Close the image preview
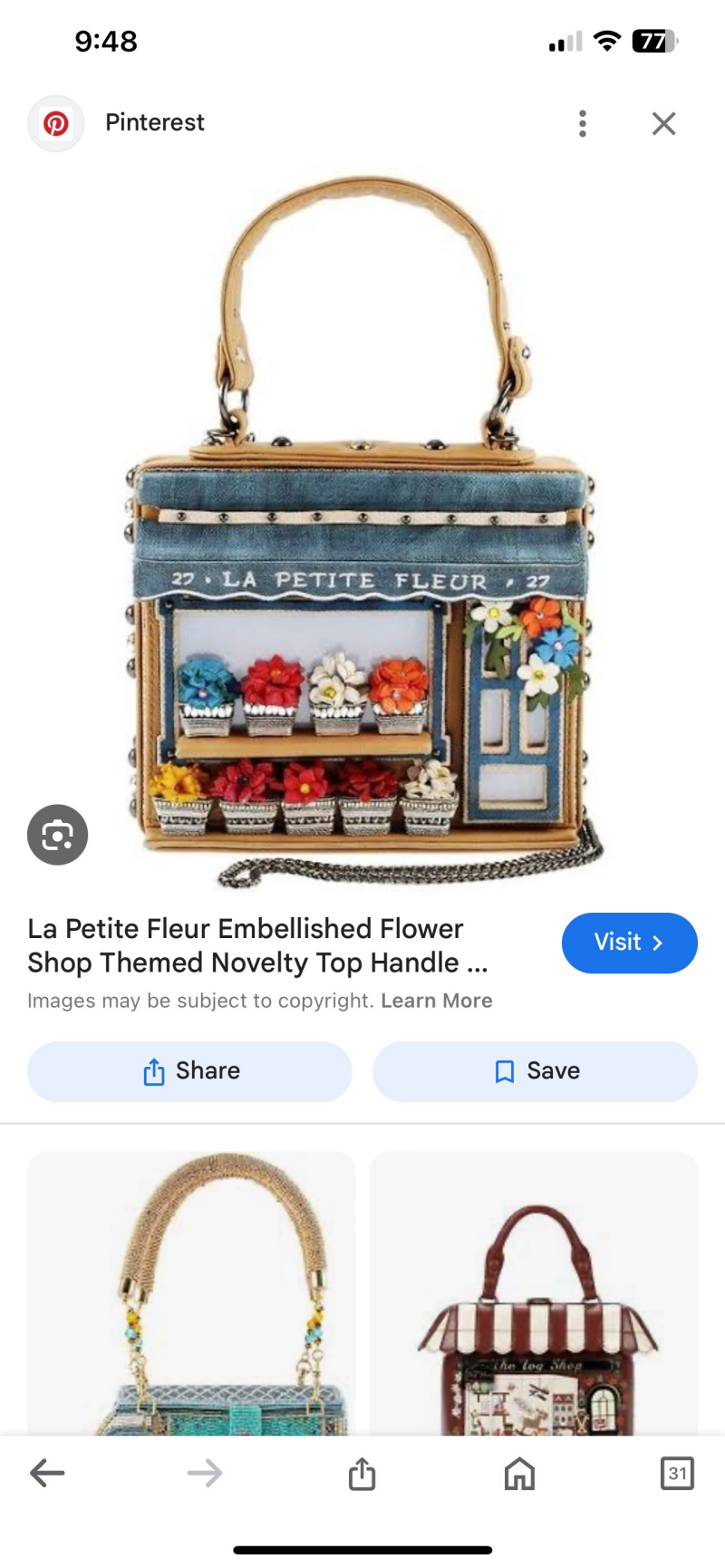The width and height of the screenshot is (725, 1568). [663, 123]
